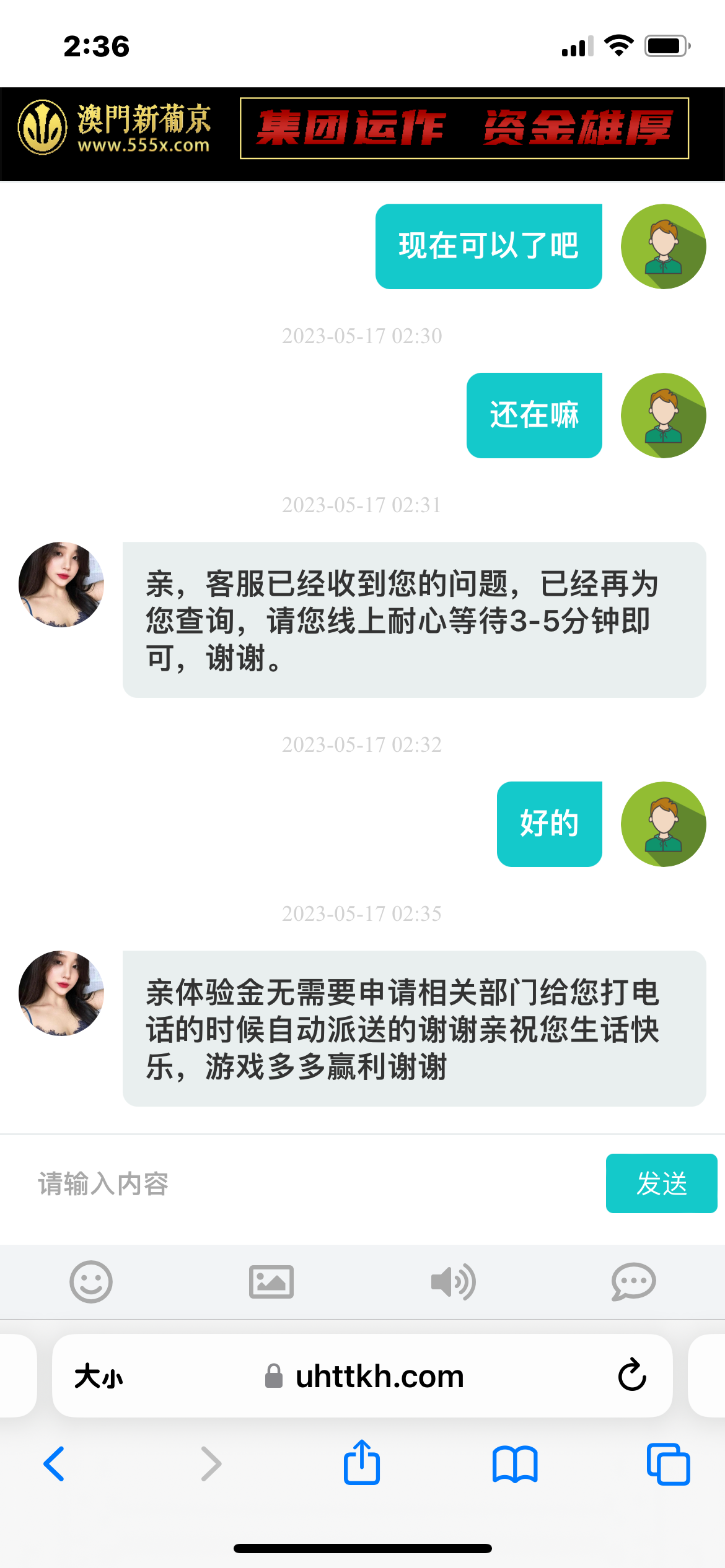Toggle the sound speaker icon

click(x=453, y=1282)
